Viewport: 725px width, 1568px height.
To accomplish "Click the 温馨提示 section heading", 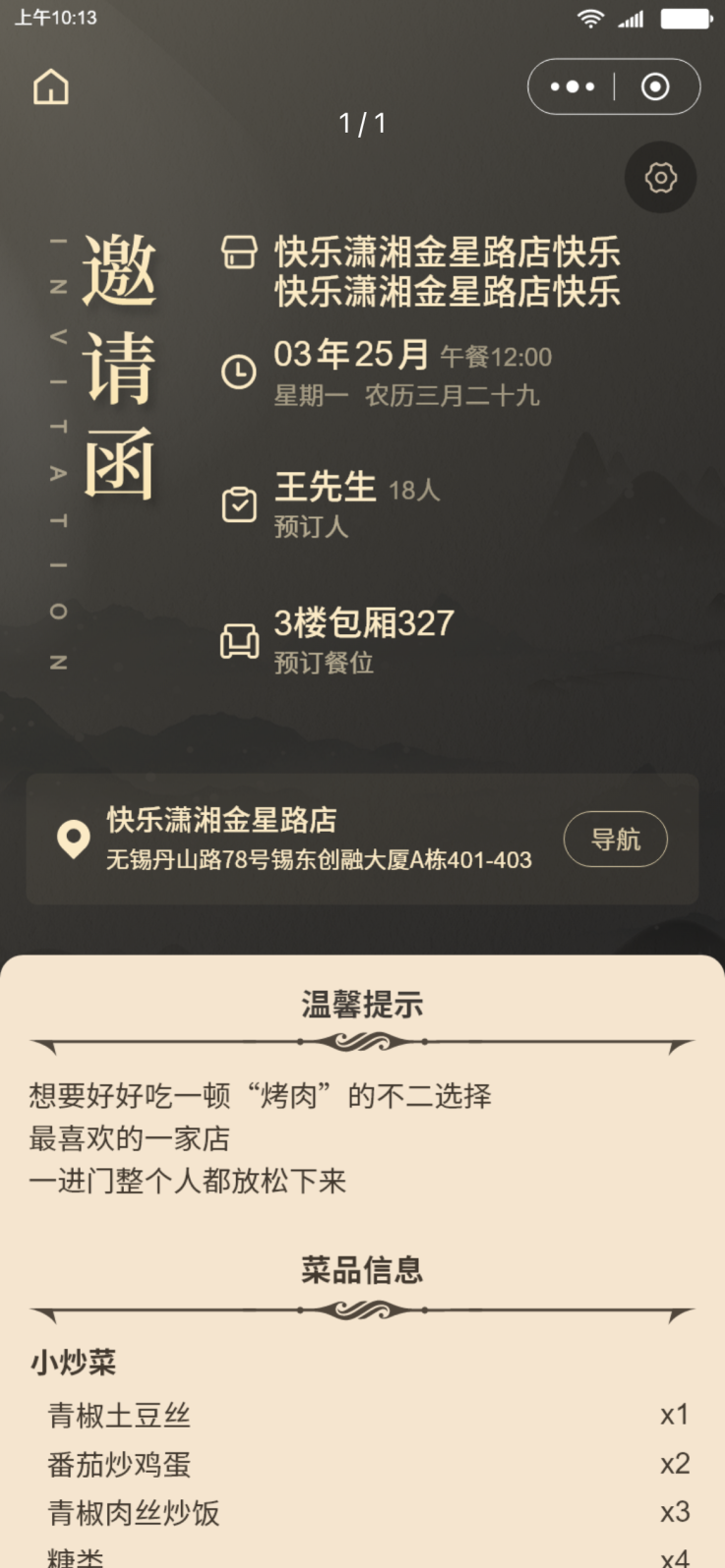I will pyautogui.click(x=362, y=1005).
